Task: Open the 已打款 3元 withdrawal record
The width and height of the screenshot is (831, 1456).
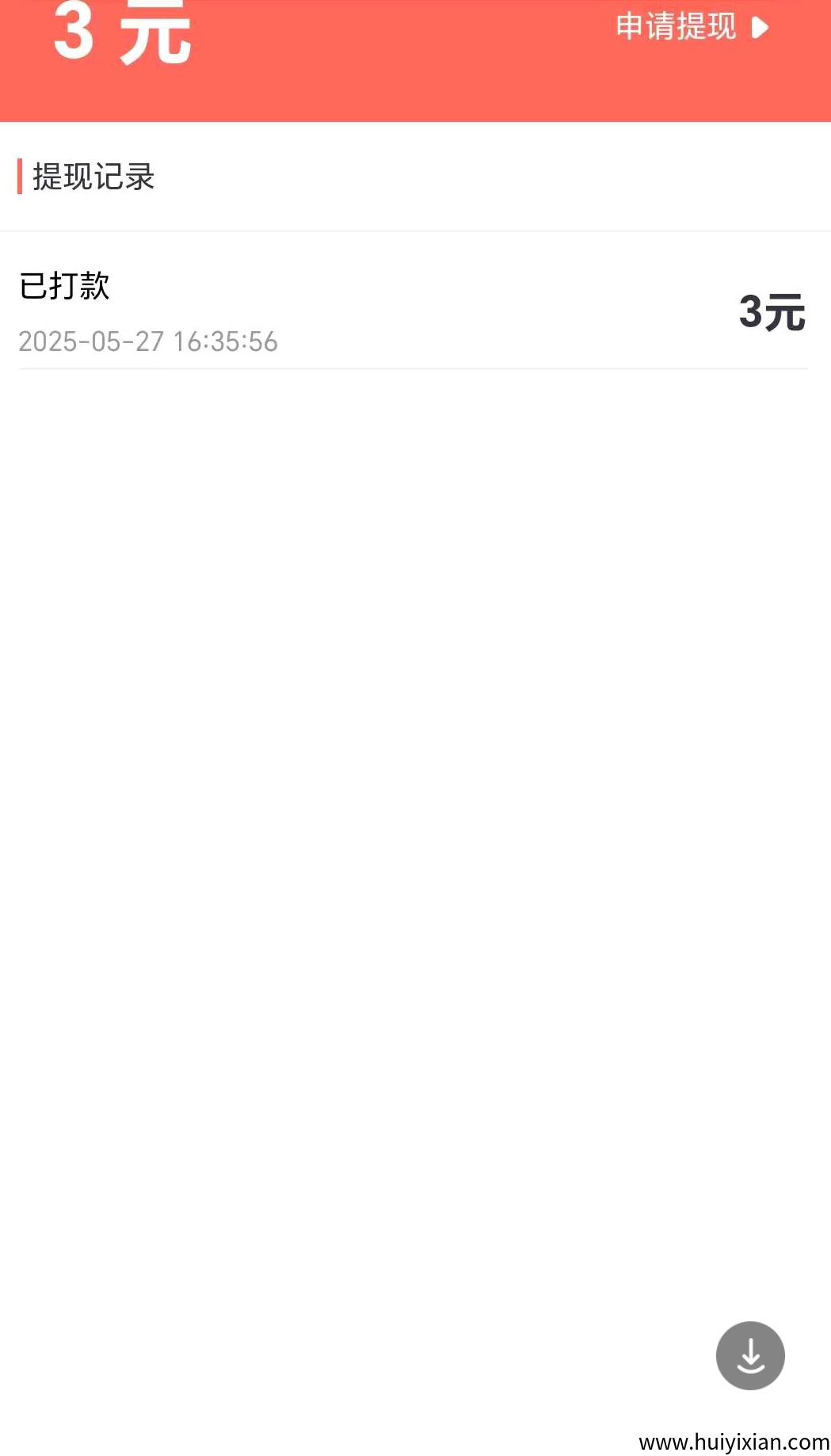Action: [x=412, y=312]
